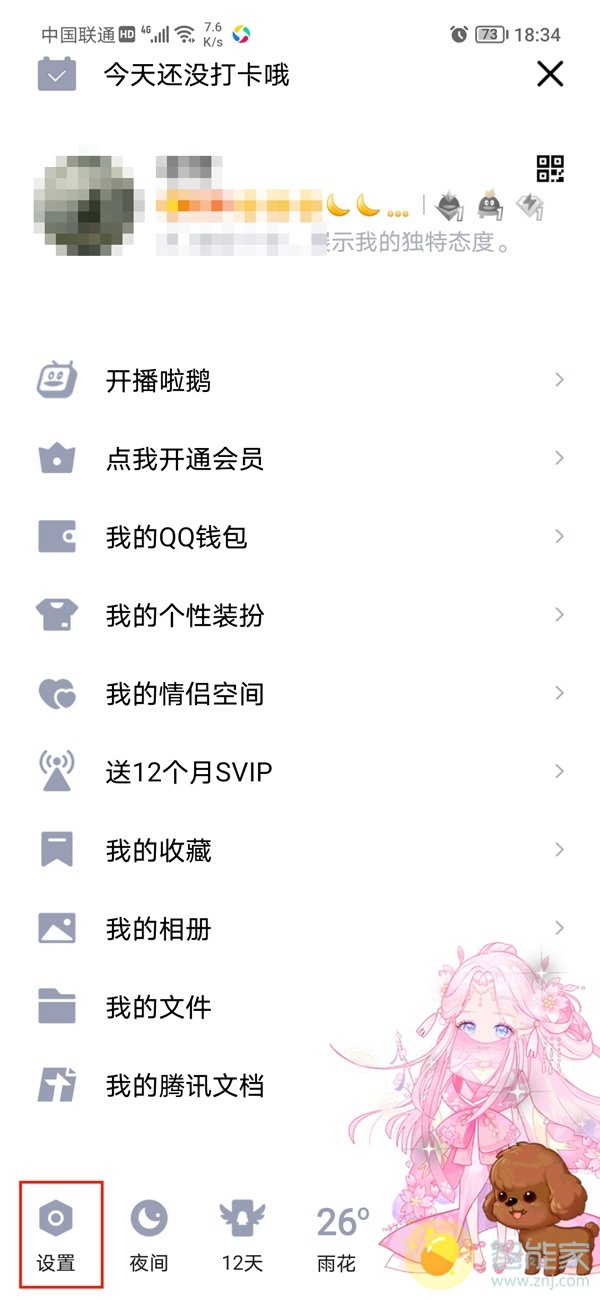Select 点我开通会员
This screenshot has width=600, height=1300.
[184, 459]
